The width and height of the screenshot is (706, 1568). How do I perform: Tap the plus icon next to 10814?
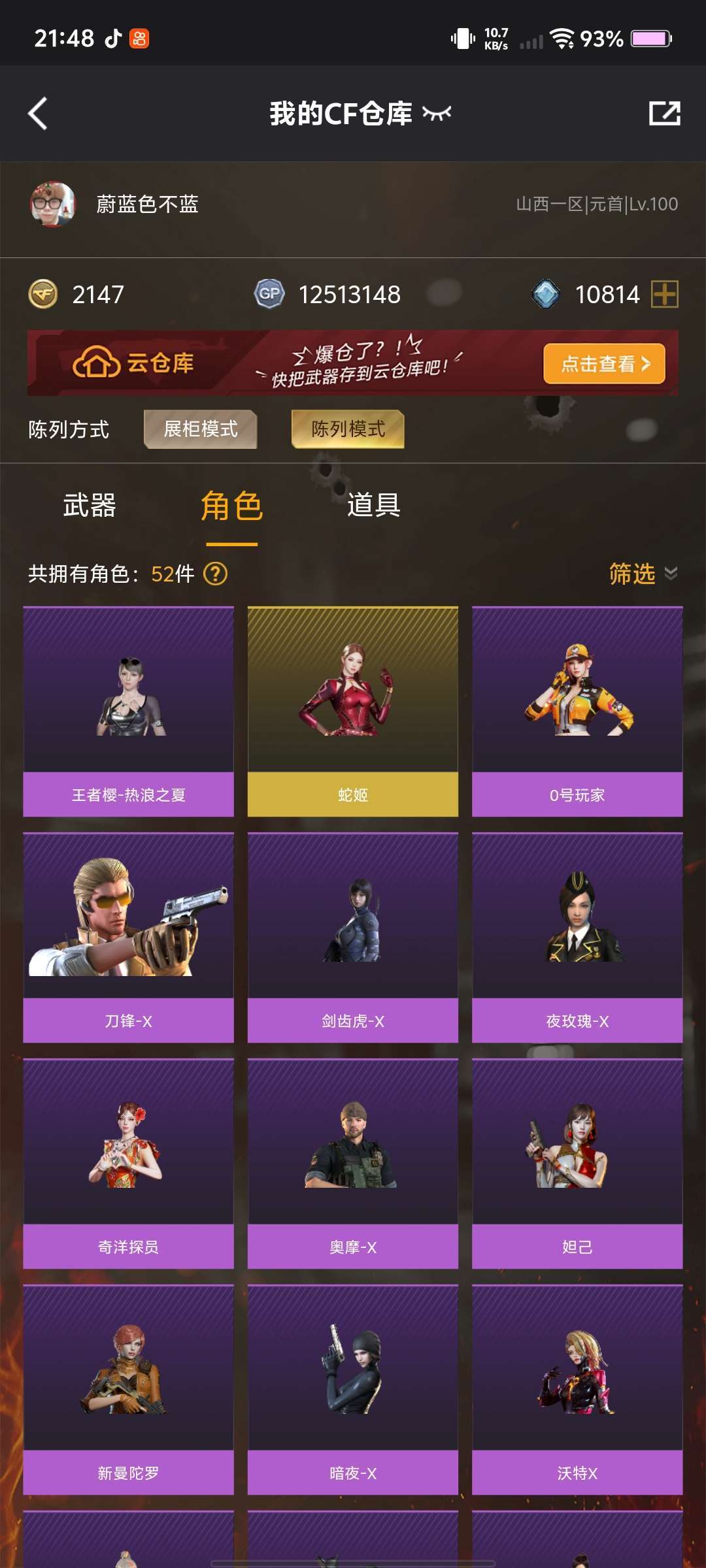pos(665,294)
